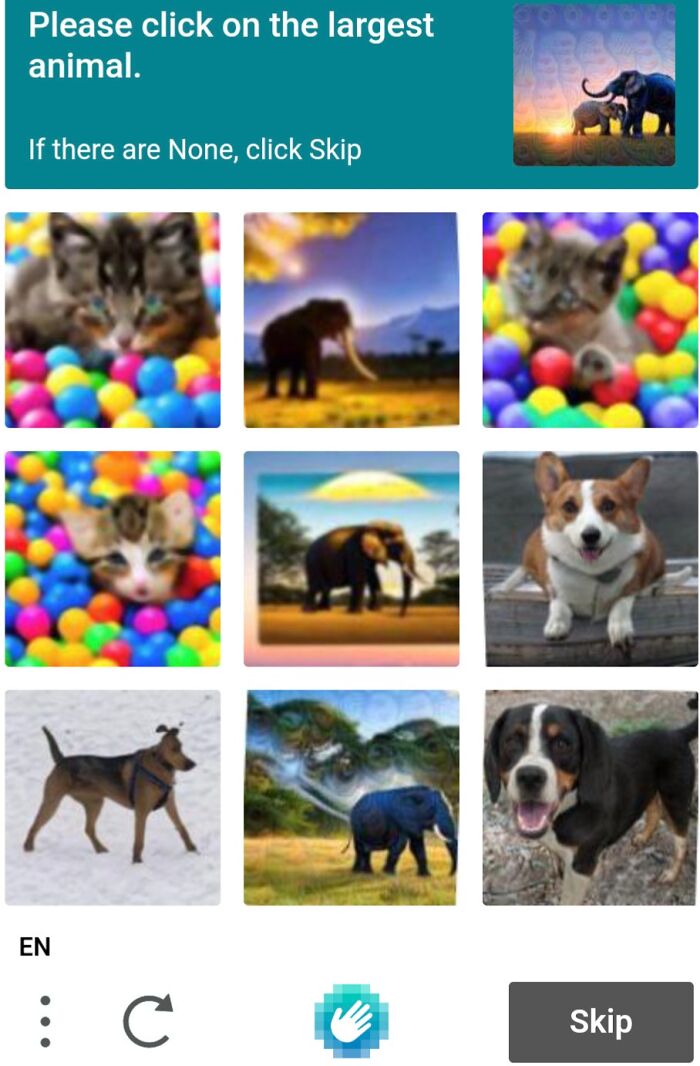Tap the Skip button

(x=600, y=1021)
